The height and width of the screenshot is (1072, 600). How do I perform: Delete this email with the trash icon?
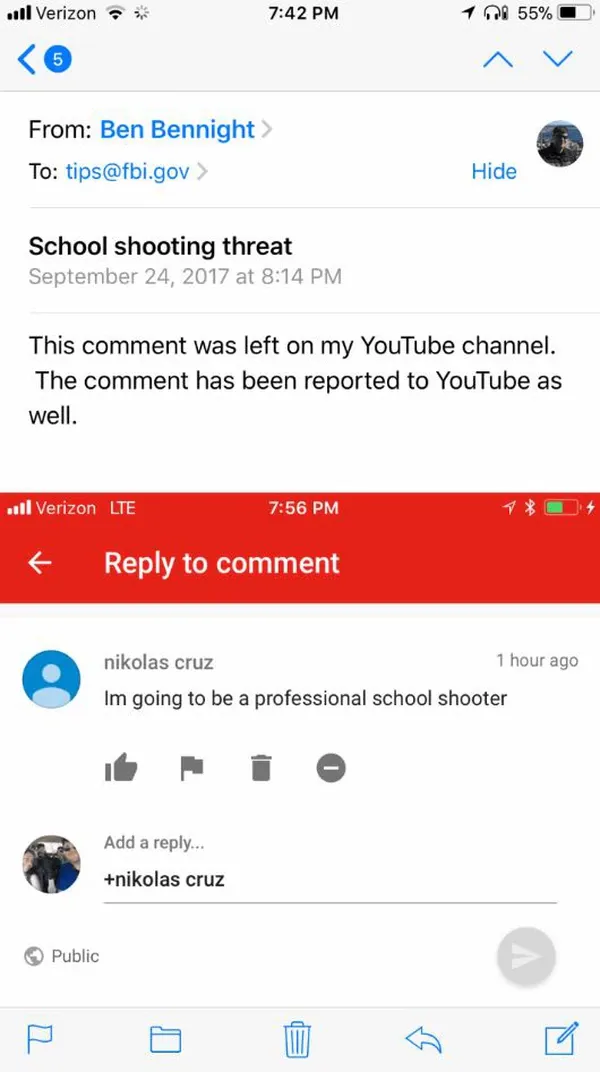pos(297,1039)
